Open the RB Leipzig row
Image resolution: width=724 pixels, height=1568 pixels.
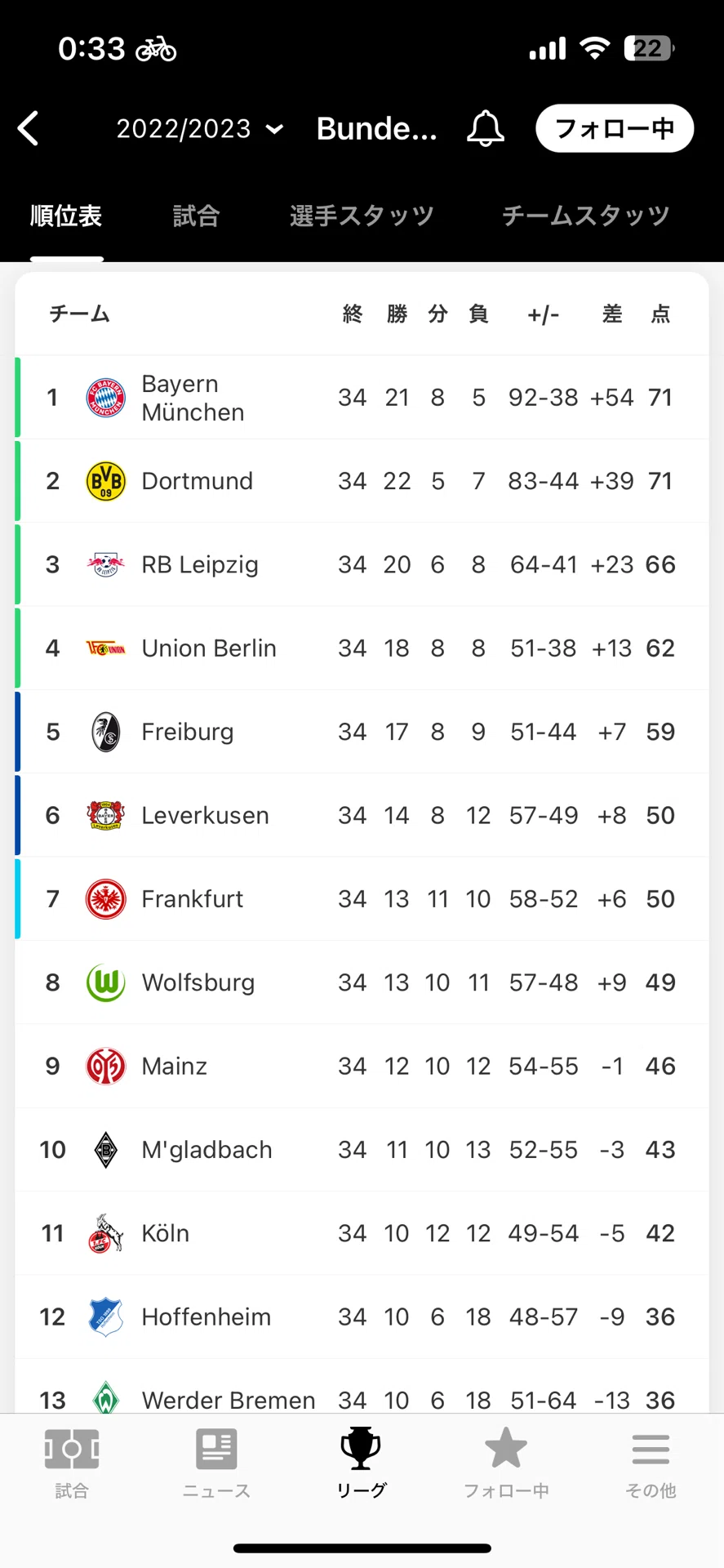(362, 564)
